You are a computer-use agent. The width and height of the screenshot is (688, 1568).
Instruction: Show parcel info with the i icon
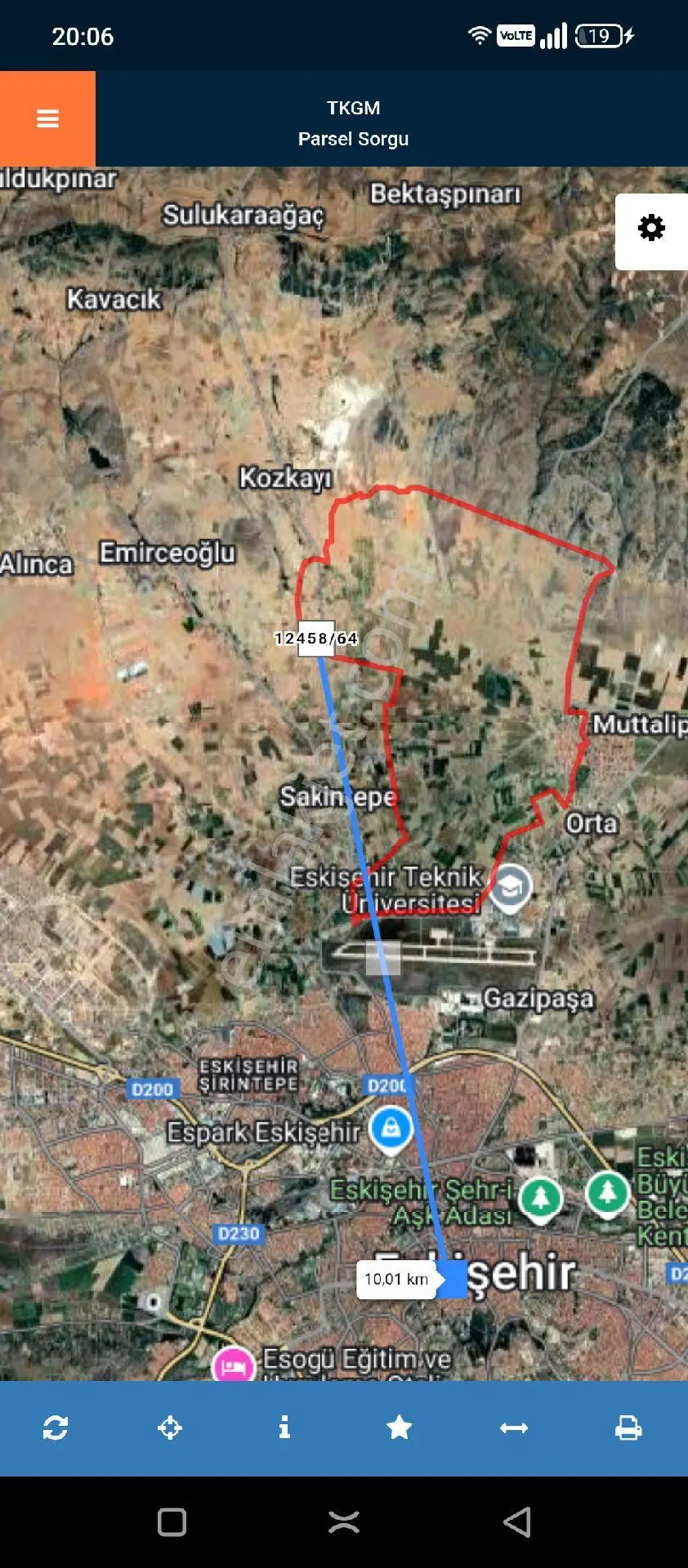click(284, 1428)
